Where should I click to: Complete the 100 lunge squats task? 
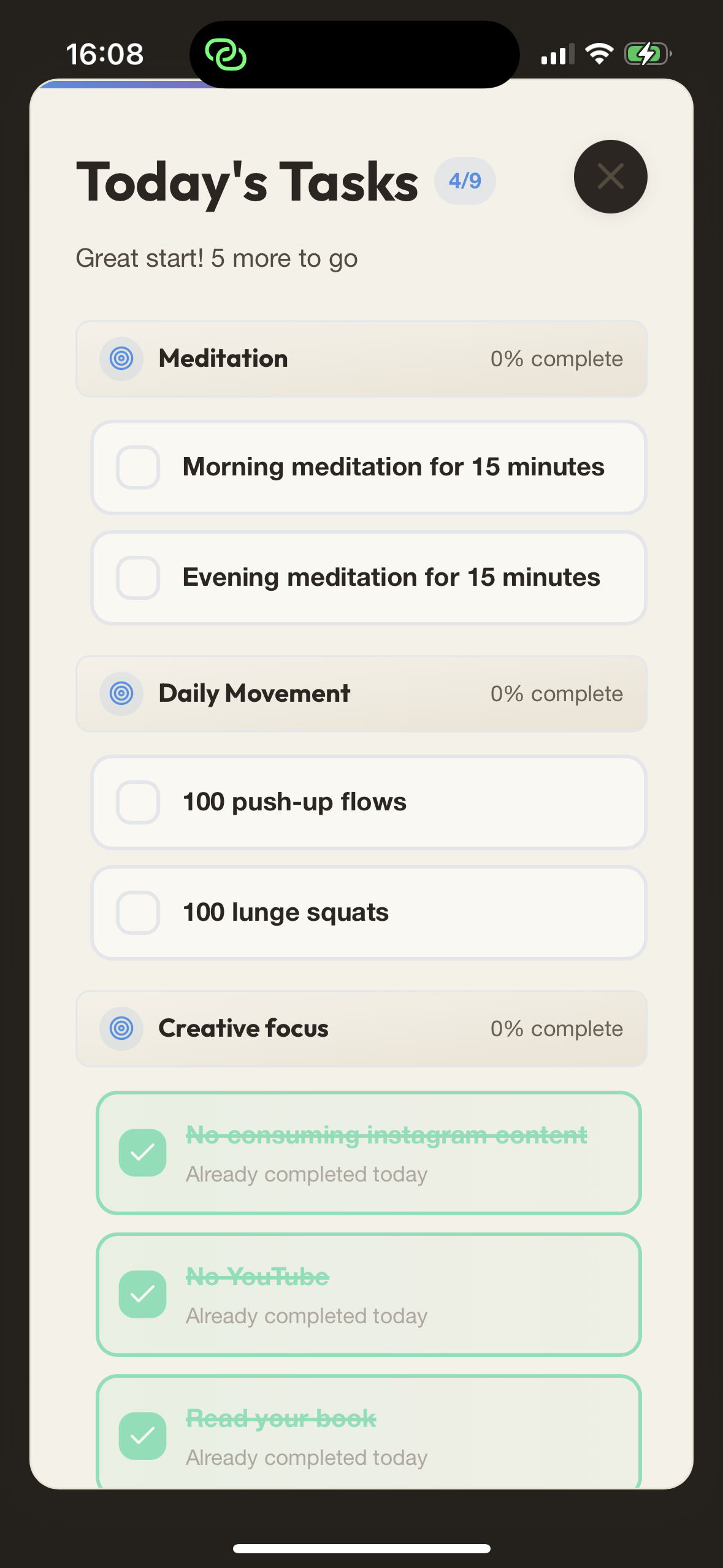tap(138, 913)
